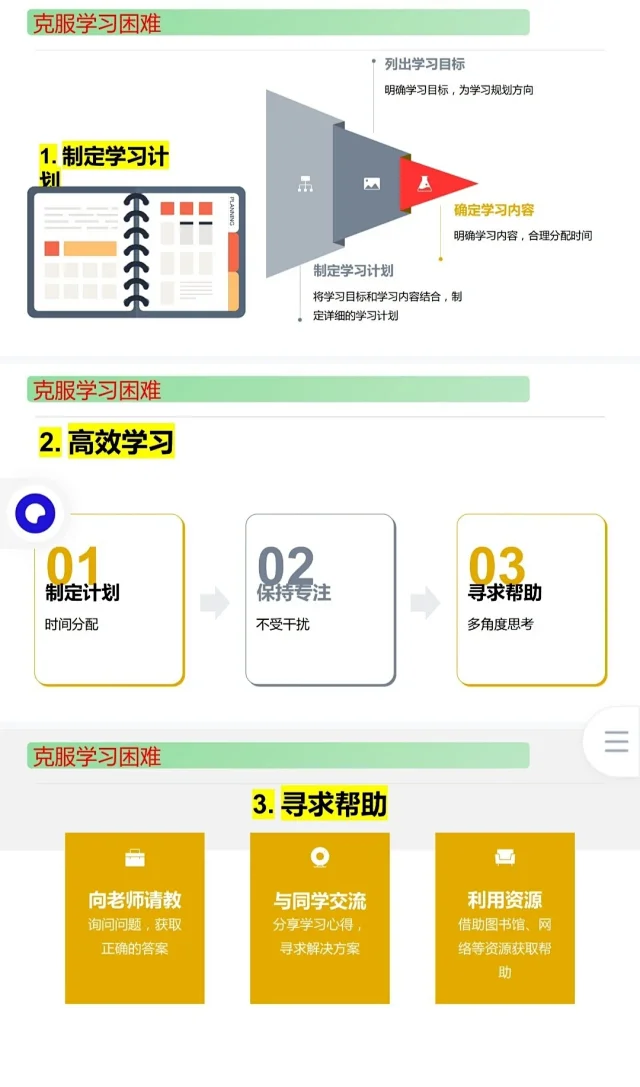
Task: Tap the blue floating assistant icon
Action: point(36,514)
